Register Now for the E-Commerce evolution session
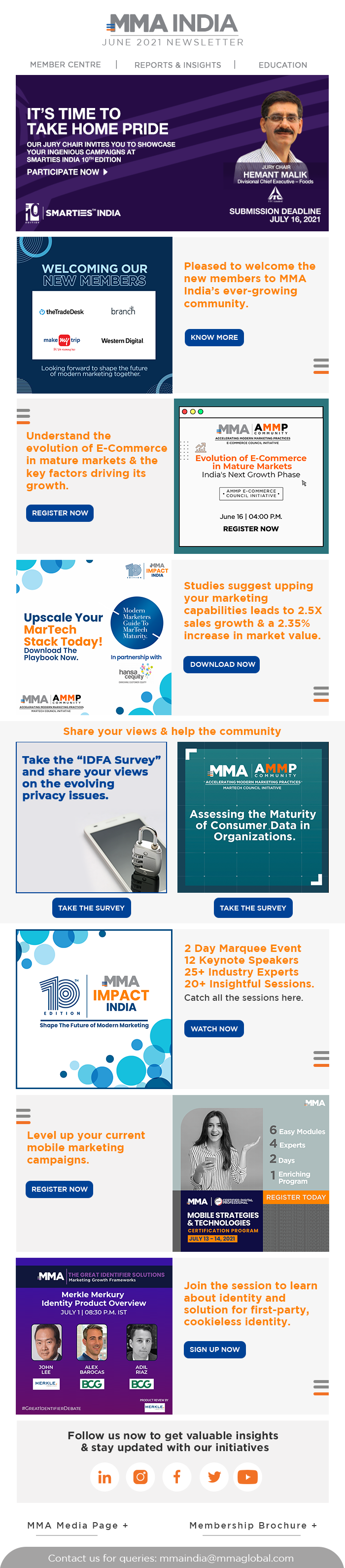Viewport: 345px width, 1568px height. coord(60,513)
